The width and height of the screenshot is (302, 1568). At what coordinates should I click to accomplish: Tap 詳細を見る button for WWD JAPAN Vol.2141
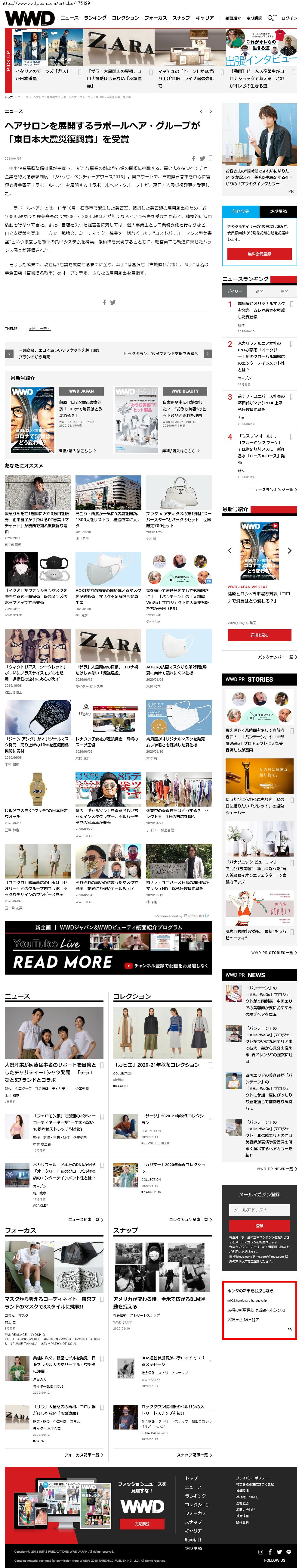(x=260, y=635)
